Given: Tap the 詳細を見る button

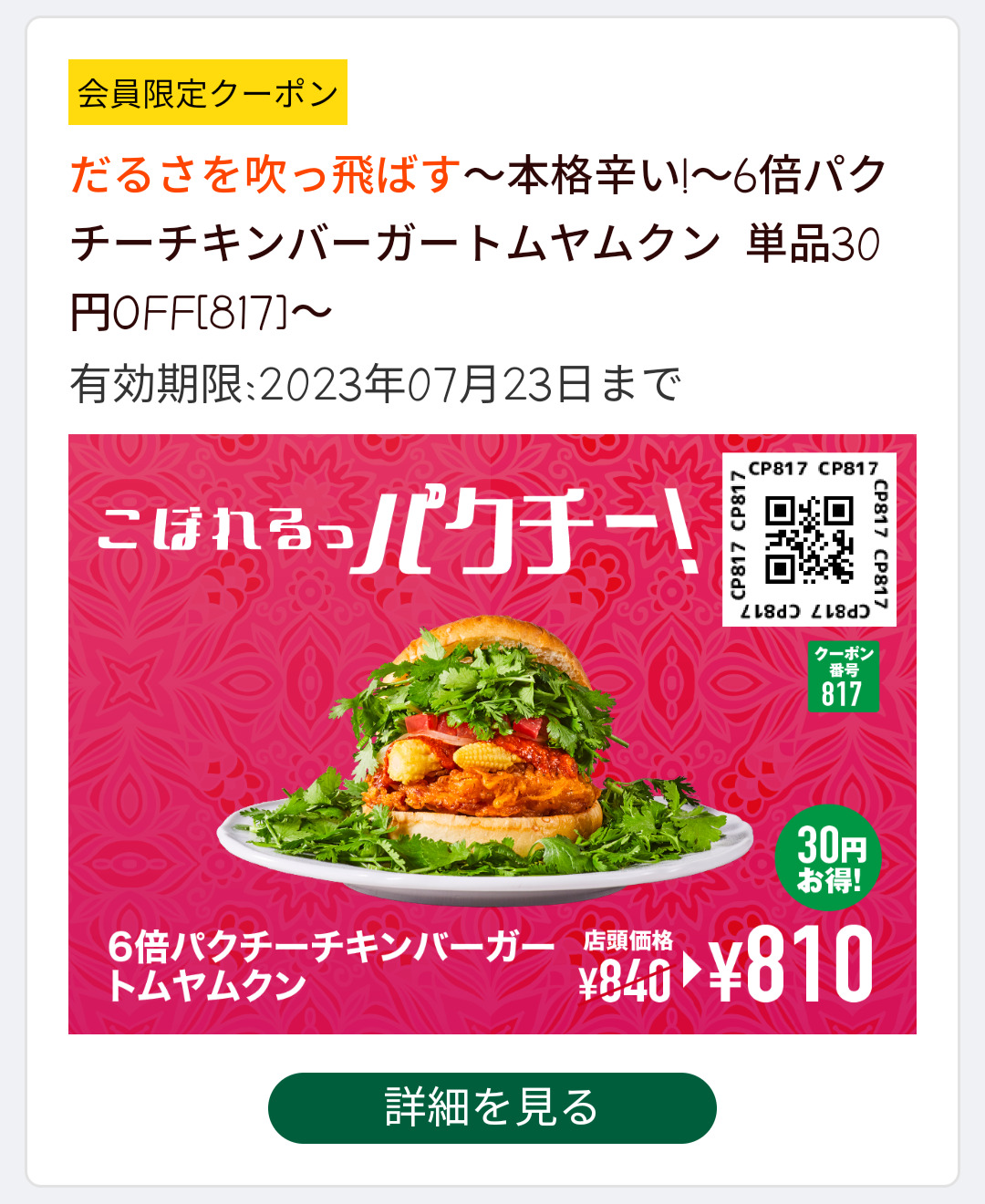Looking at the screenshot, I should [492, 1107].
